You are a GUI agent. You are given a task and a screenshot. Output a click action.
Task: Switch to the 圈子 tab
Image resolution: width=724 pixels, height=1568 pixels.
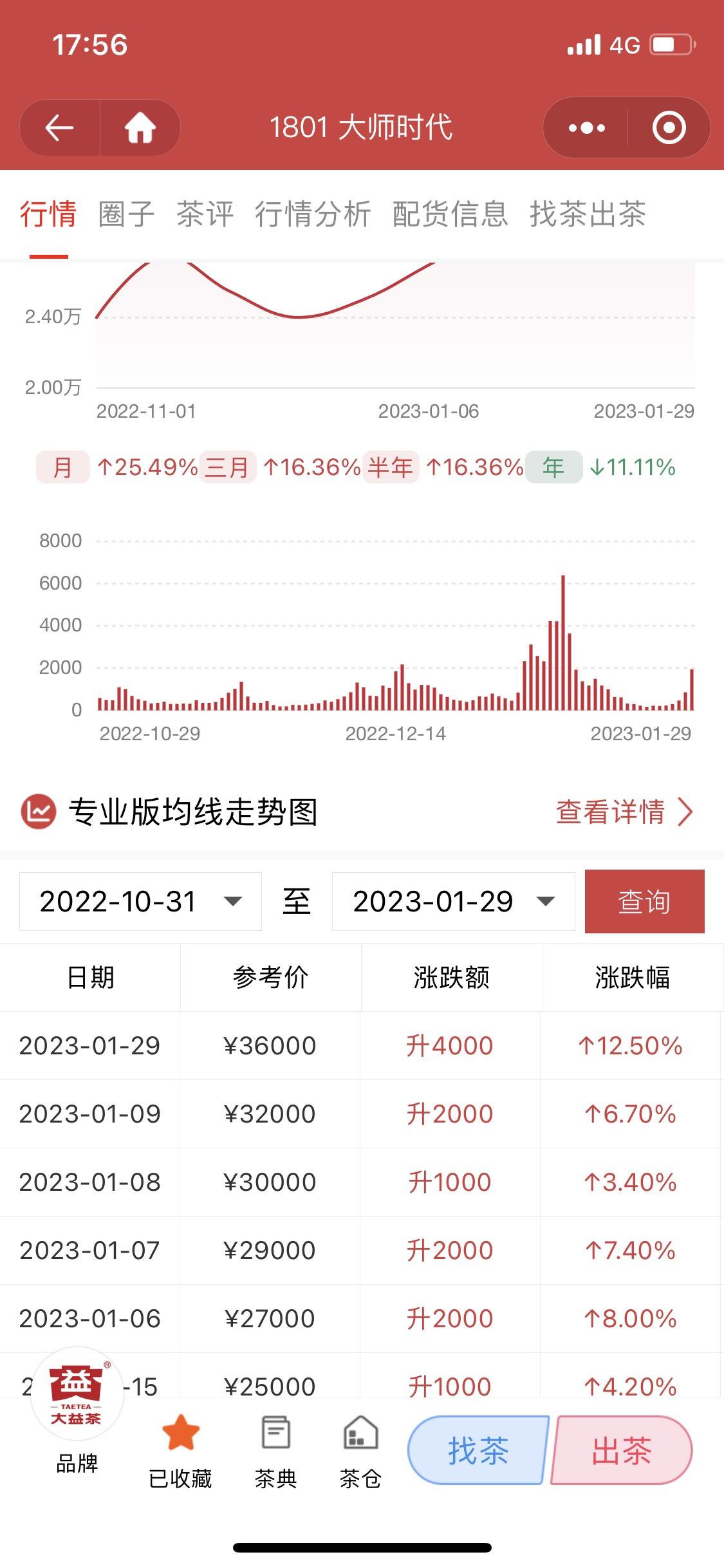click(126, 214)
